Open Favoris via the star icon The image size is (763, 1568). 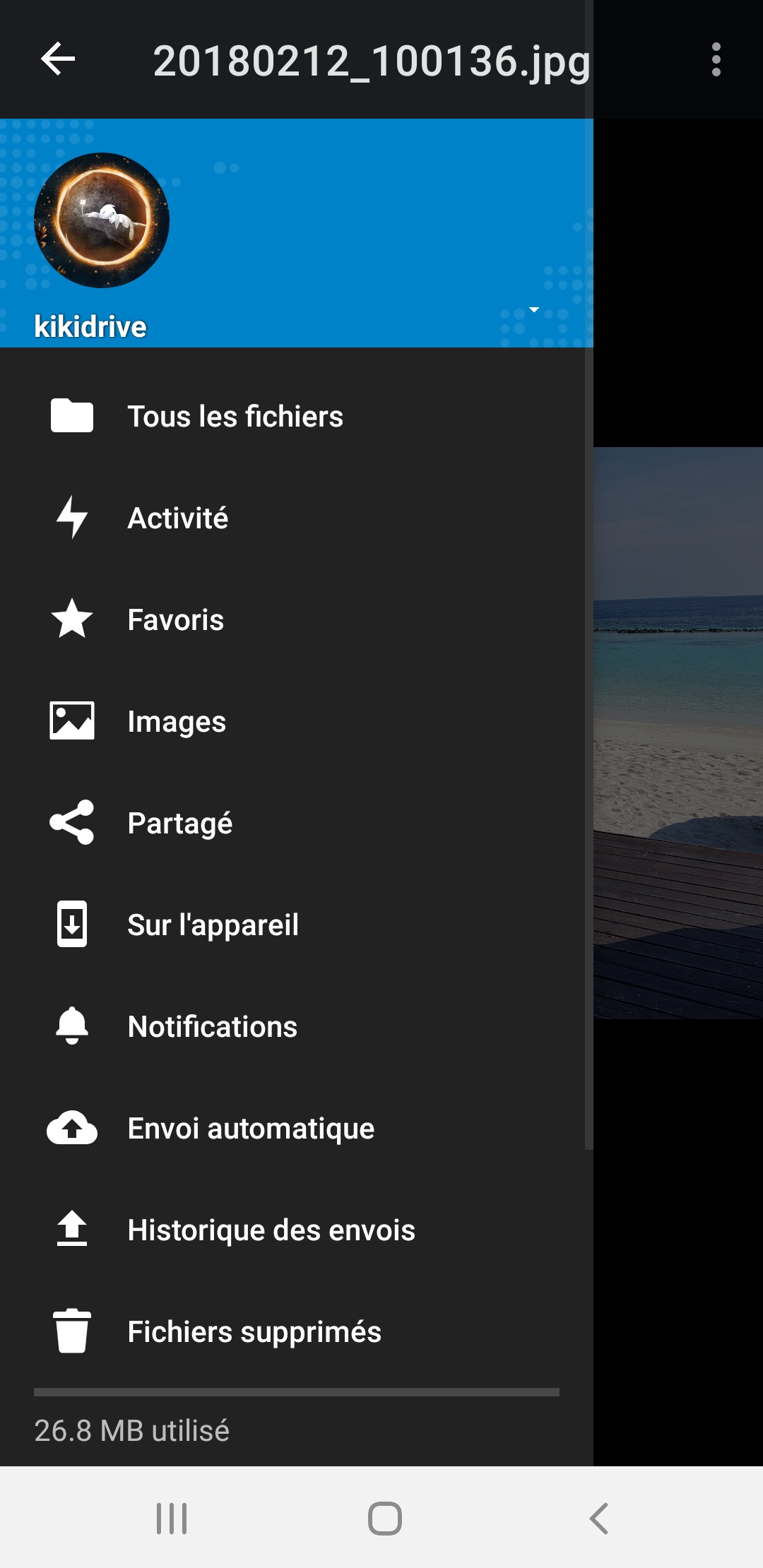pyautogui.click(x=71, y=619)
